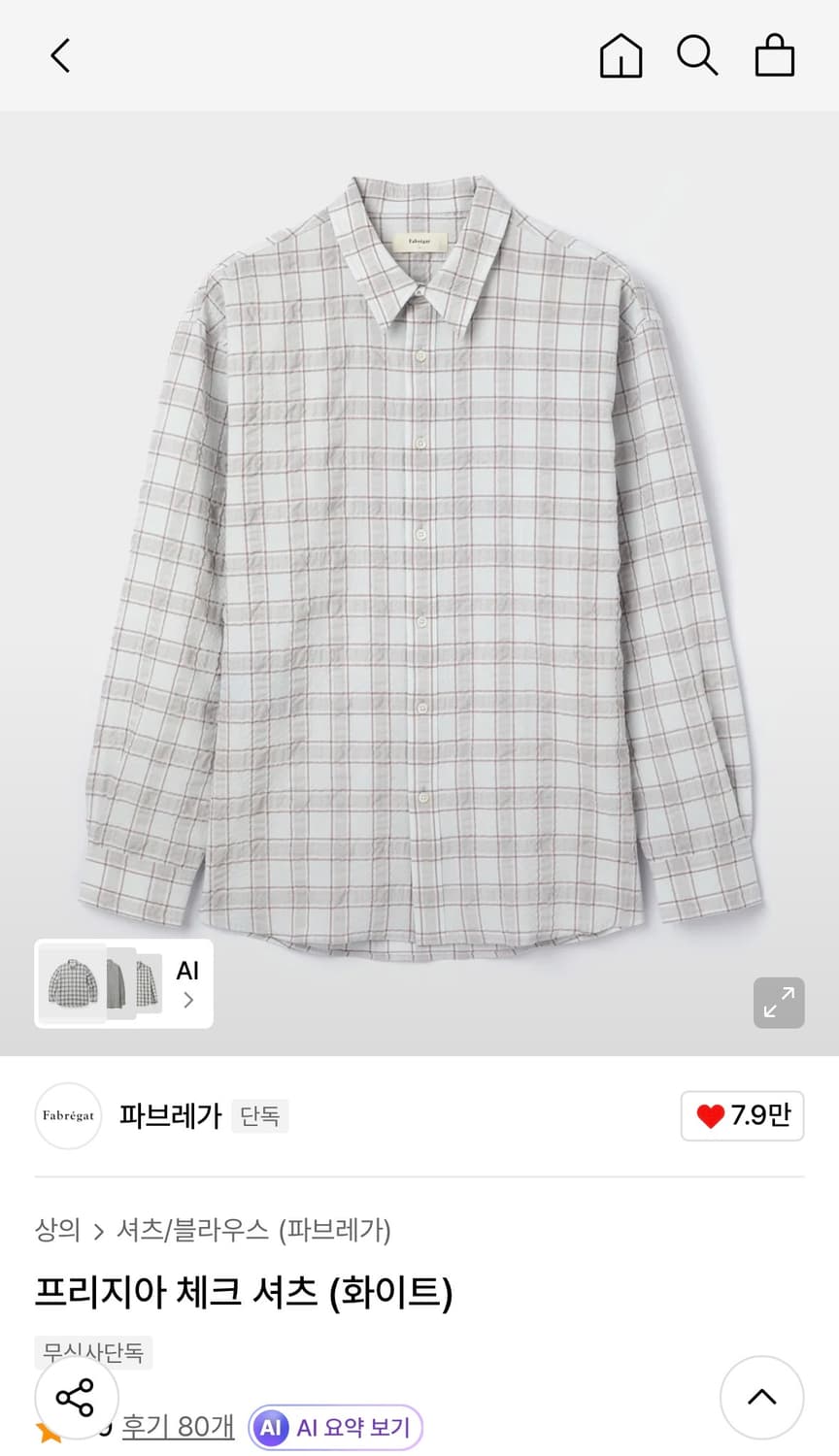Open 상의 category breadcrumb
Image resolution: width=839 pixels, height=1456 pixels.
pos(58,1230)
